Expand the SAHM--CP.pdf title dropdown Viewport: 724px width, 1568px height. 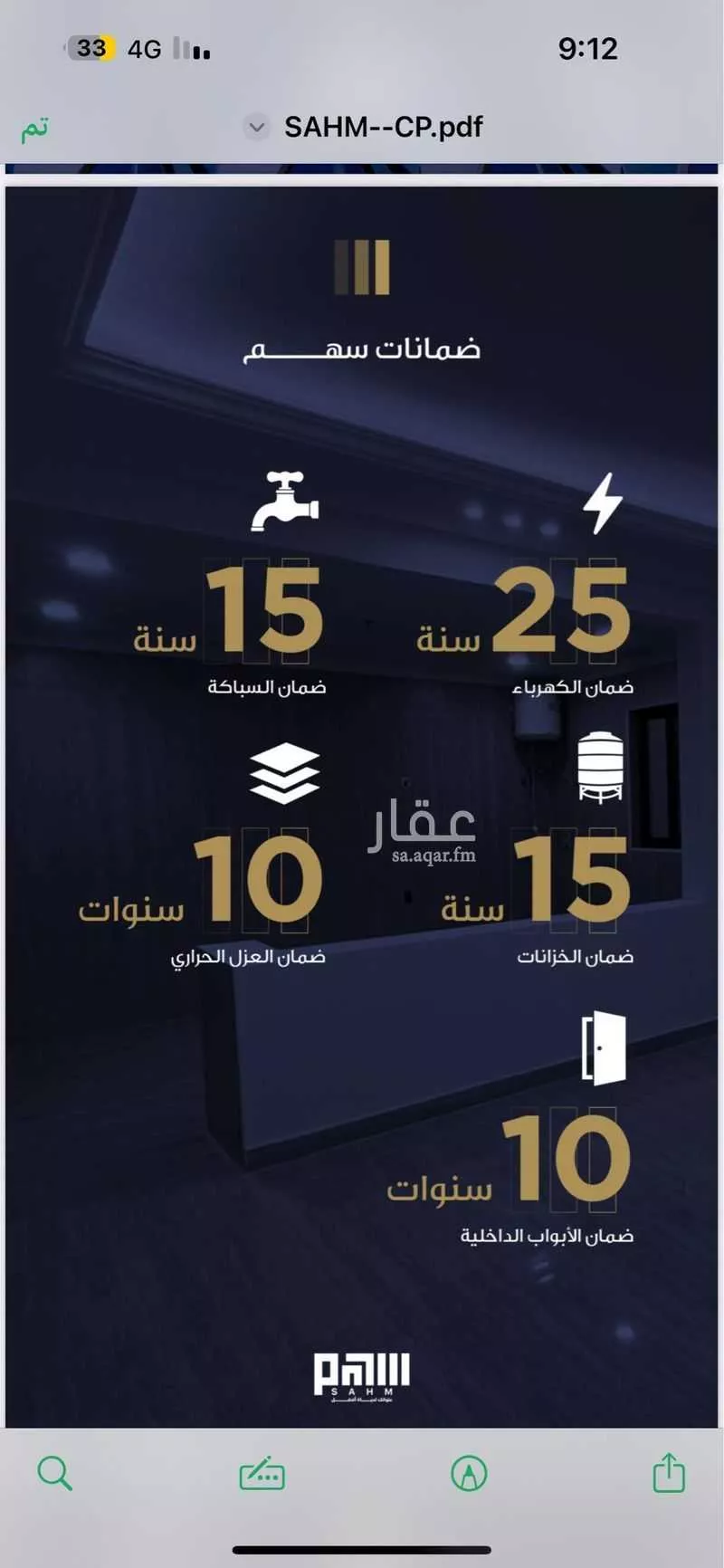tap(257, 128)
